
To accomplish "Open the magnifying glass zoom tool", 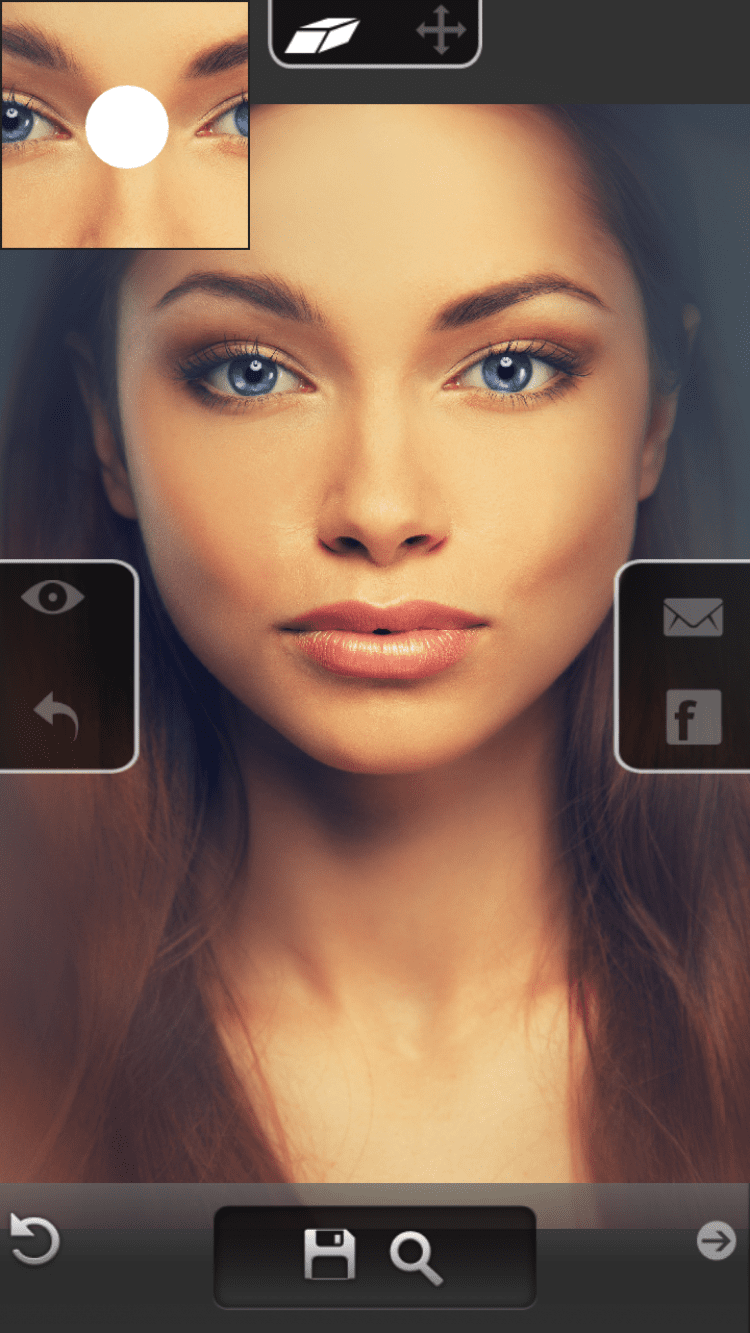I will [x=416, y=1257].
